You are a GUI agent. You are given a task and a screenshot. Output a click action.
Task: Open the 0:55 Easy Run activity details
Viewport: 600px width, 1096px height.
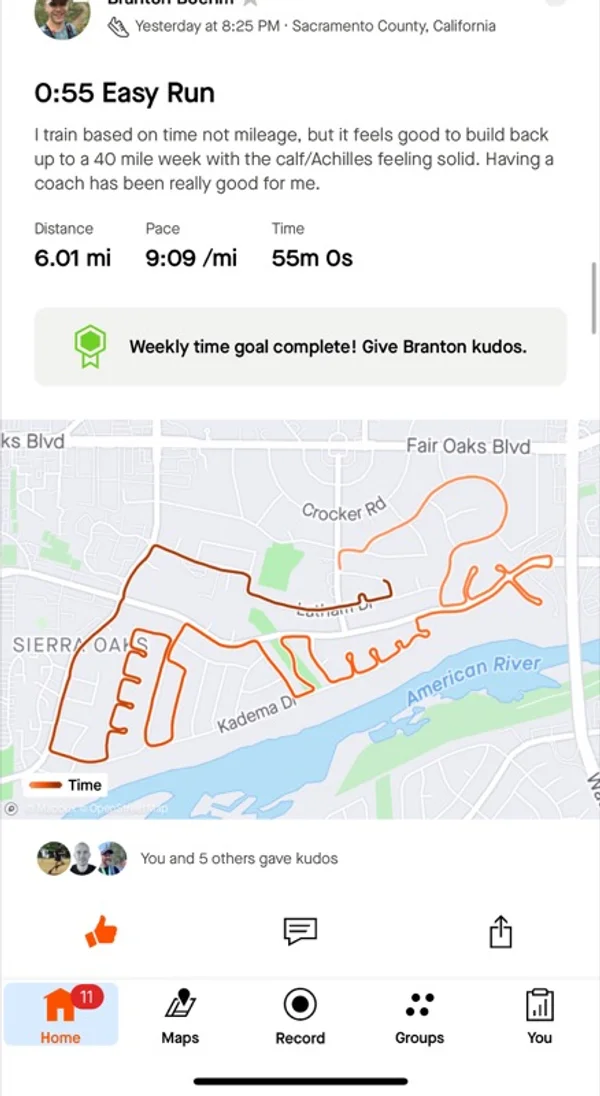(x=124, y=93)
